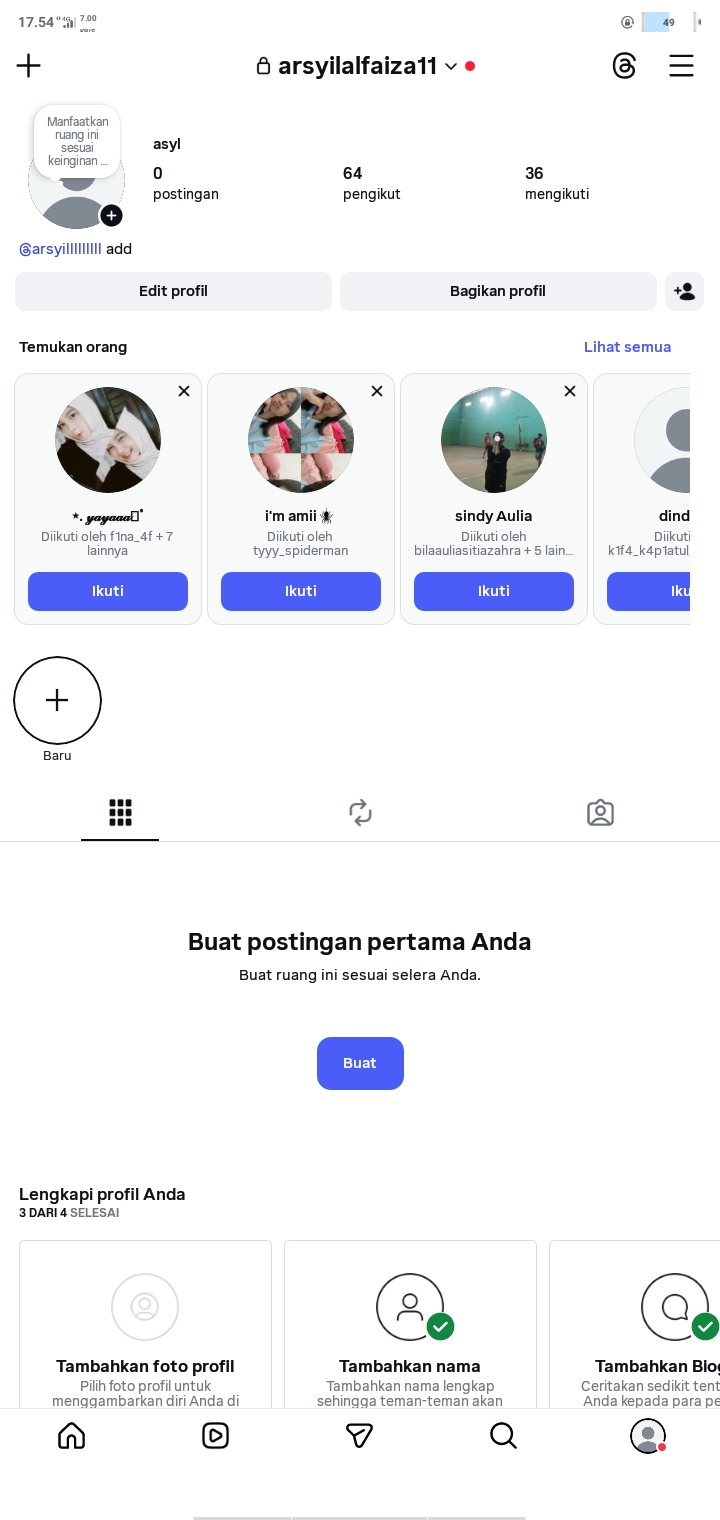Viewport: 720px width, 1520px height.
Task: Open the Threads icon in the header
Action: click(624, 66)
